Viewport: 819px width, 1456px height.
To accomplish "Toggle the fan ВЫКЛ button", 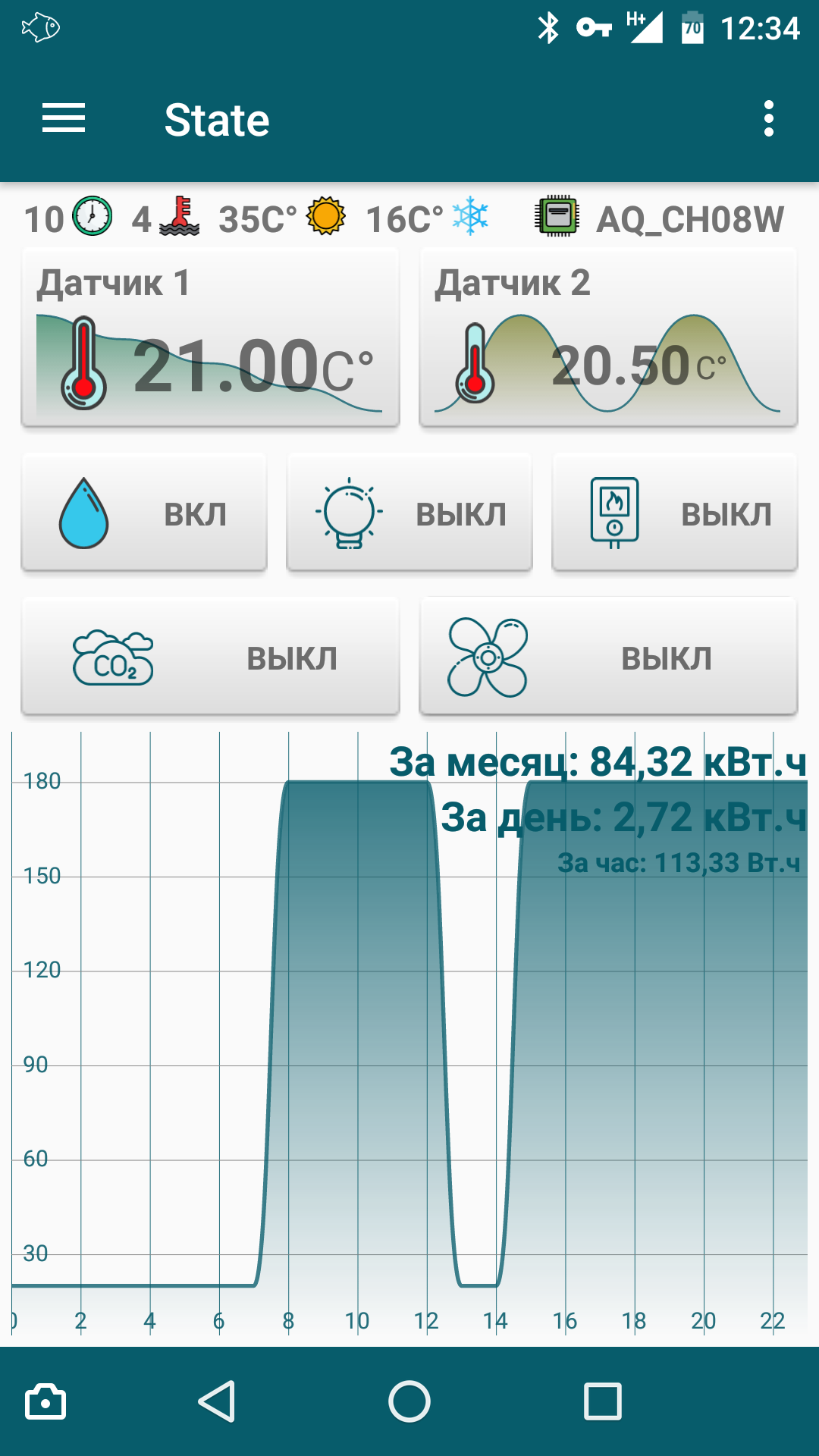I will tap(608, 657).
